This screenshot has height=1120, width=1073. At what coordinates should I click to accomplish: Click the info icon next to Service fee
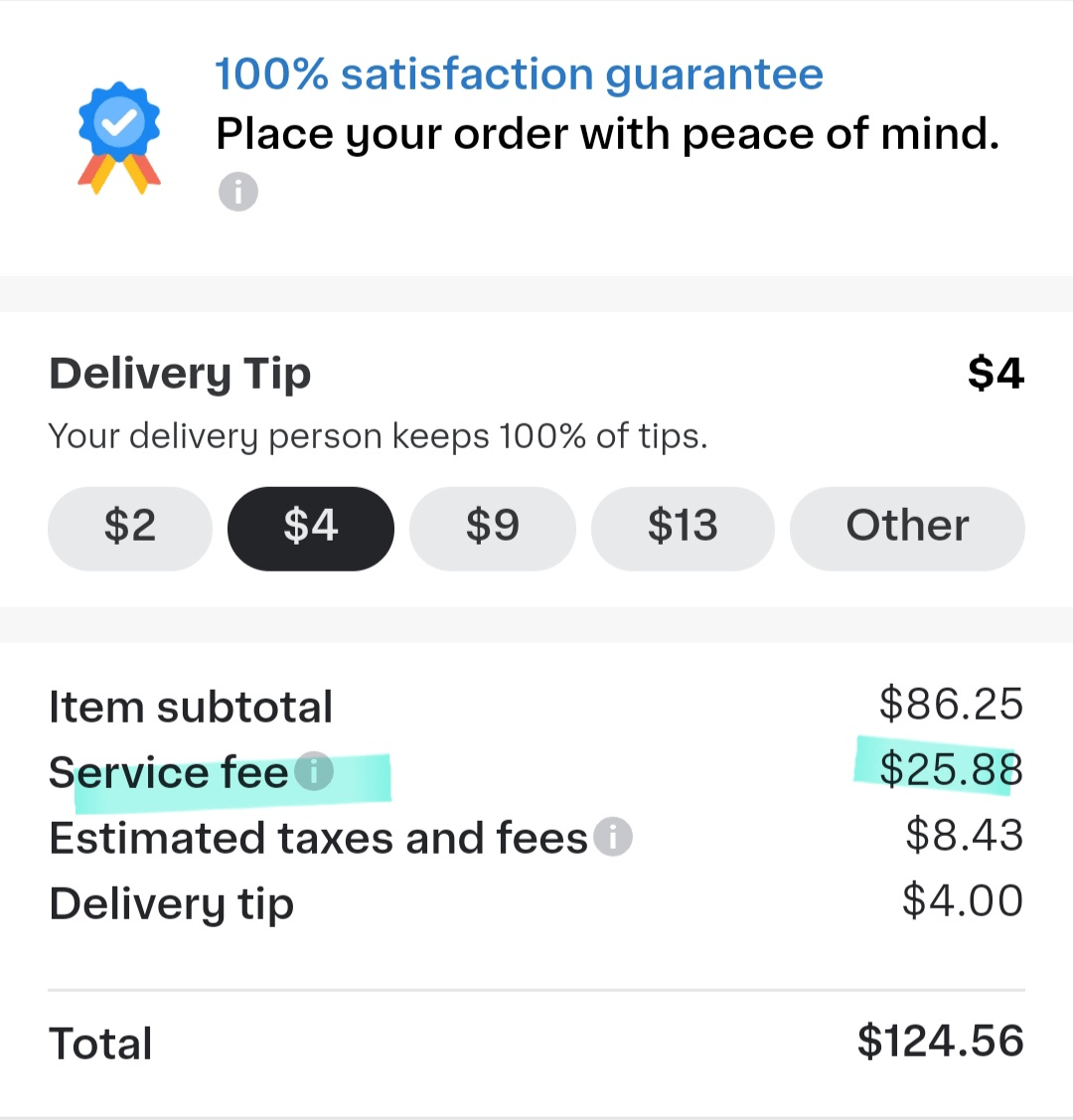tap(315, 771)
